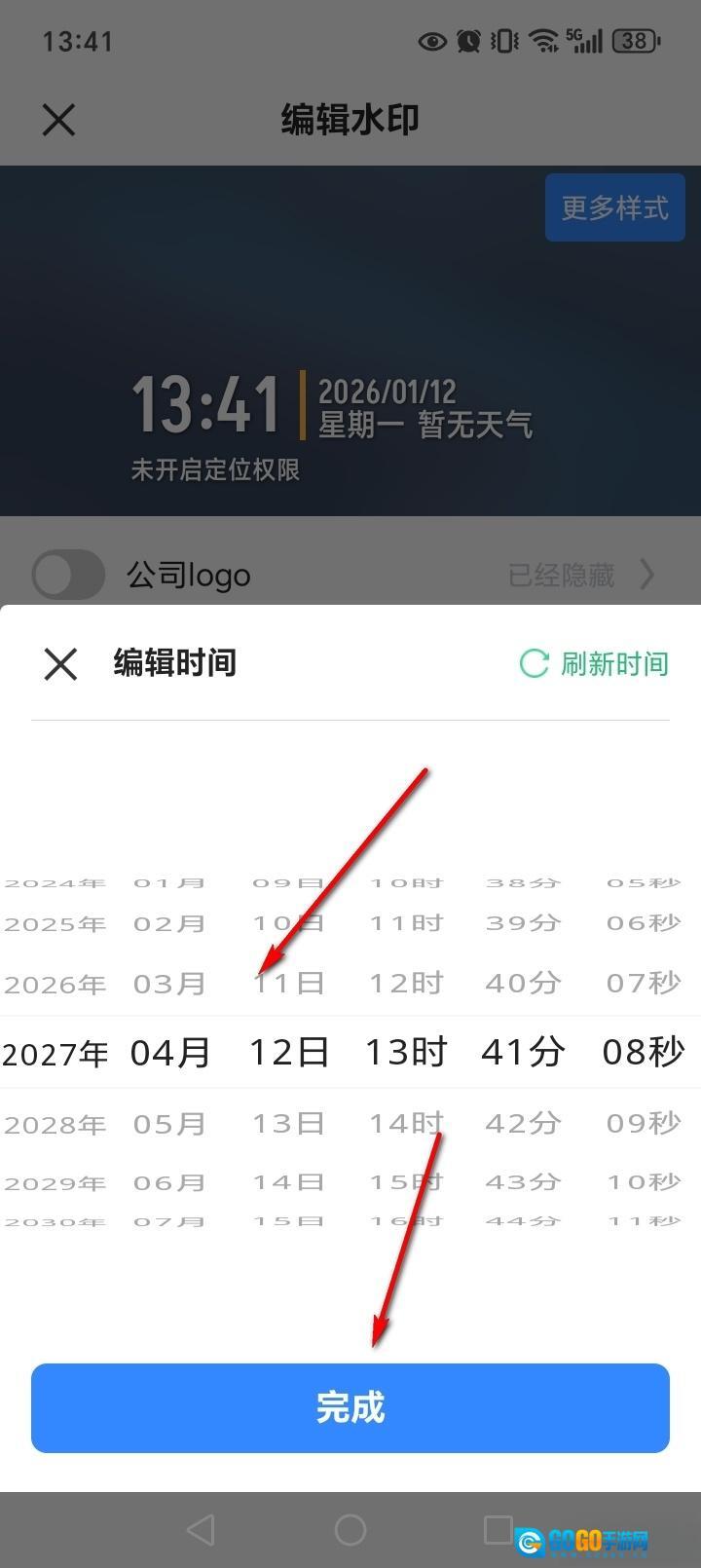Pick 40分 in the minute wheel
Screen dimensions: 701x1568
coord(523,985)
